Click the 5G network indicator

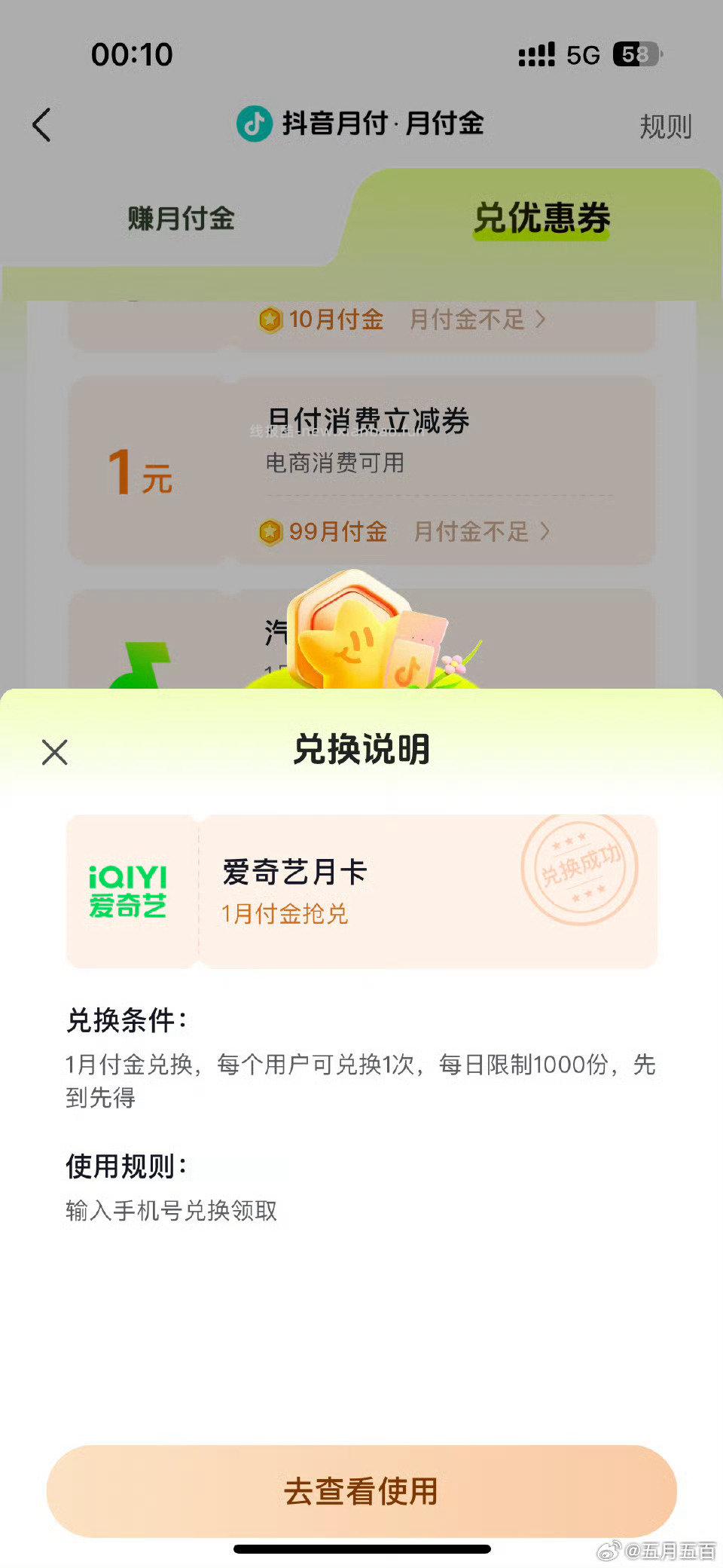(x=585, y=53)
